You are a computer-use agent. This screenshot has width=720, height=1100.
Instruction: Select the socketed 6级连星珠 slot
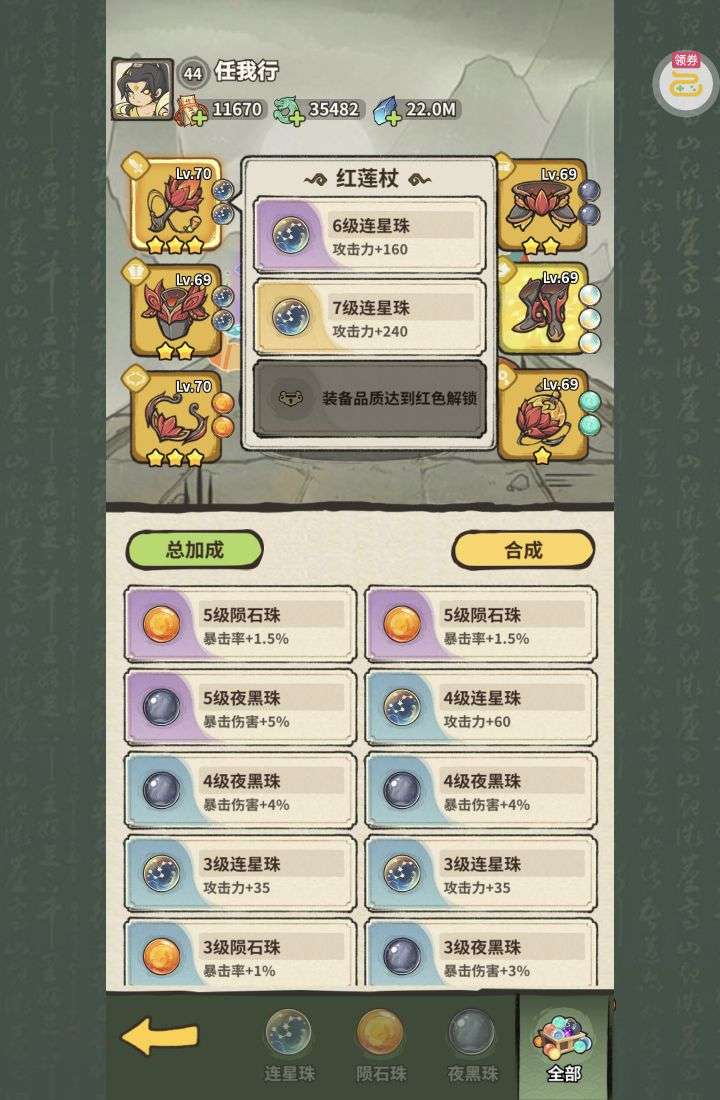pyautogui.click(x=370, y=236)
